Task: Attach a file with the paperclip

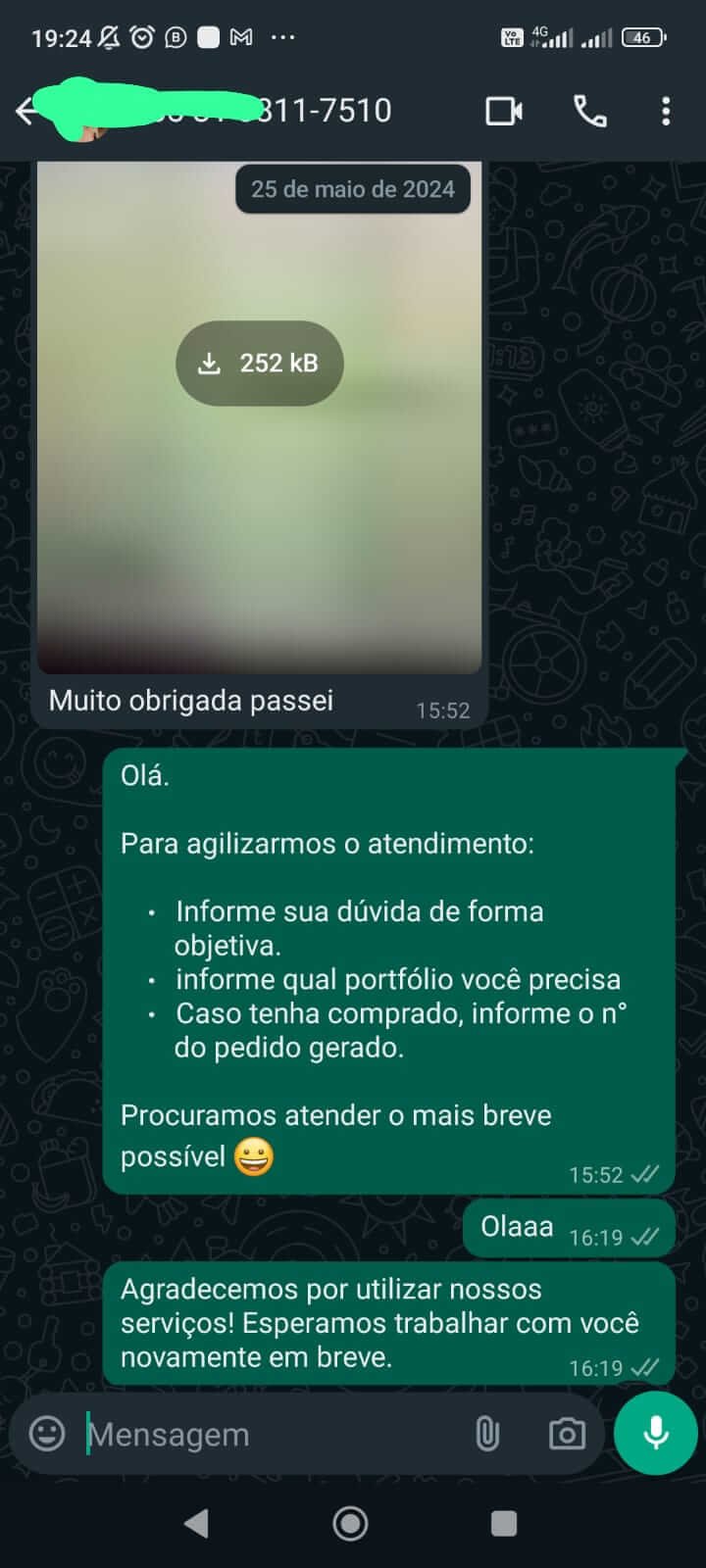Action: (487, 1435)
